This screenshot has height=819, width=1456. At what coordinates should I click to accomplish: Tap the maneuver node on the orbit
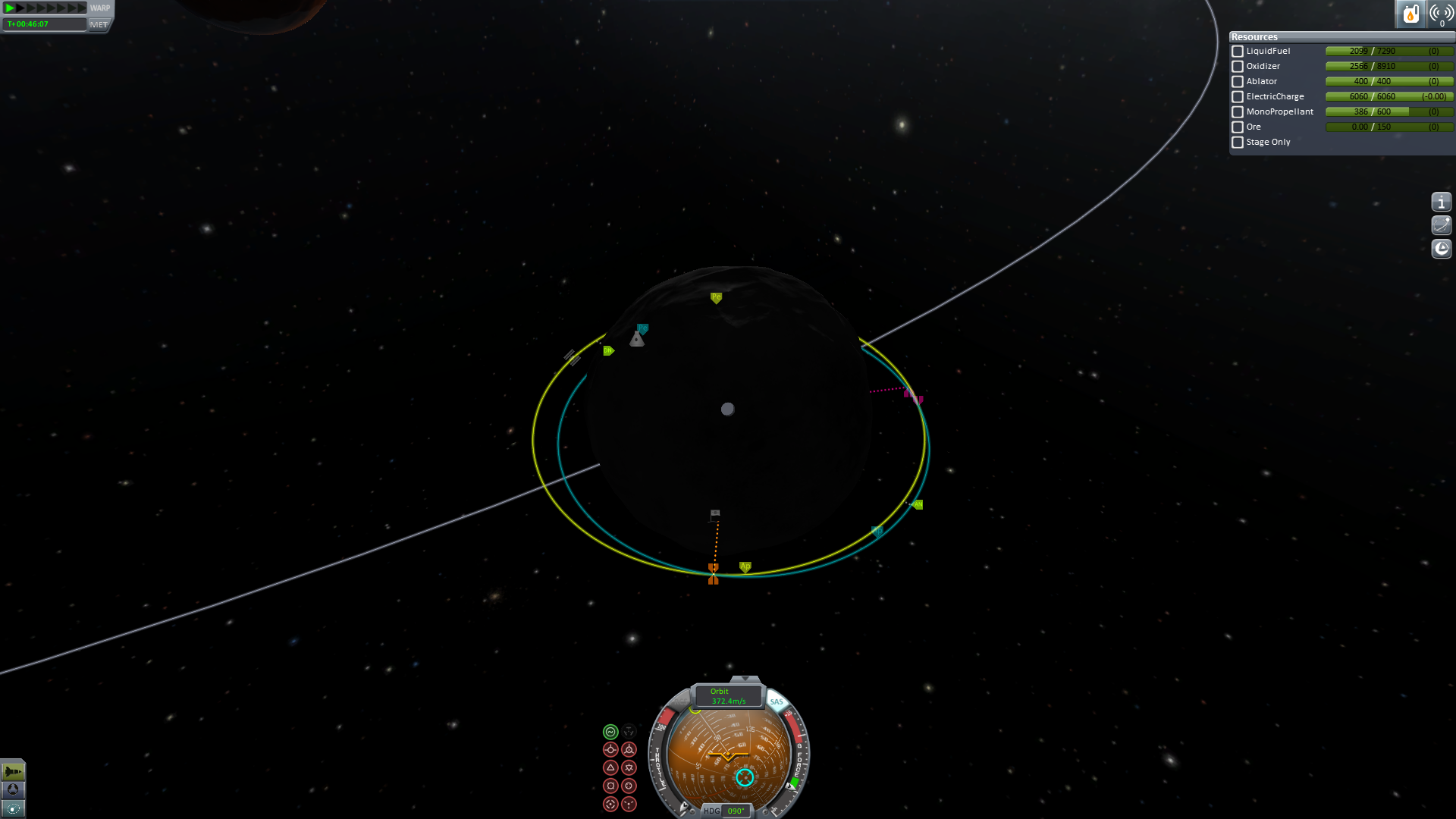713,573
